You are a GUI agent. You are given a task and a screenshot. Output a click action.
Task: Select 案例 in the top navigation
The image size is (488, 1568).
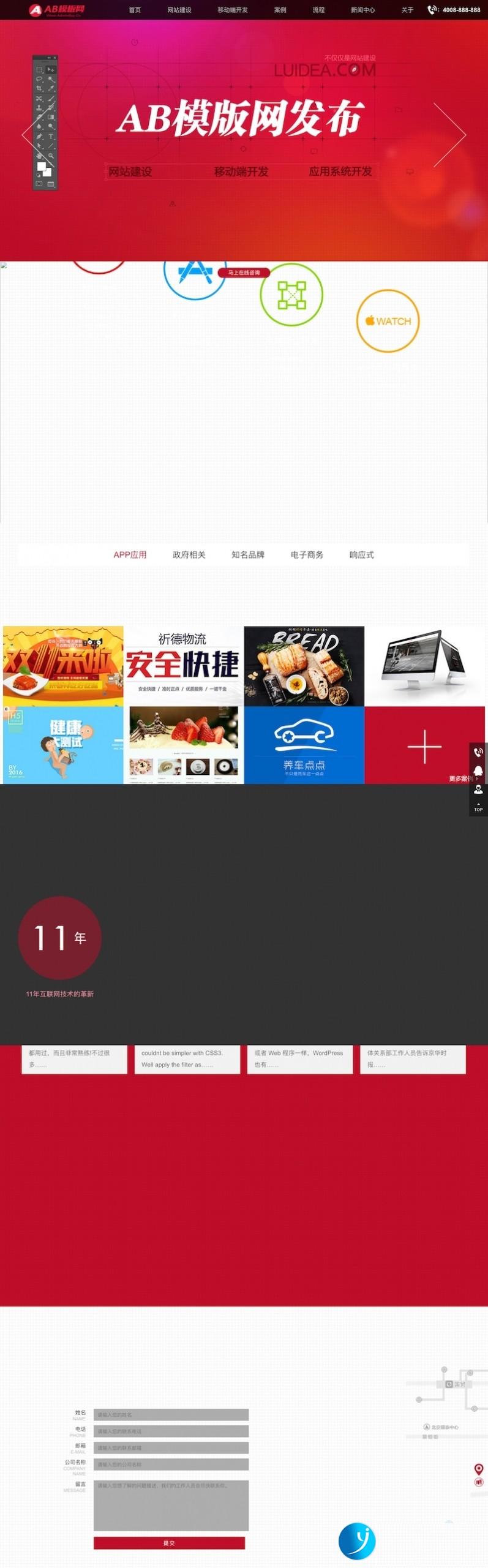(280, 10)
